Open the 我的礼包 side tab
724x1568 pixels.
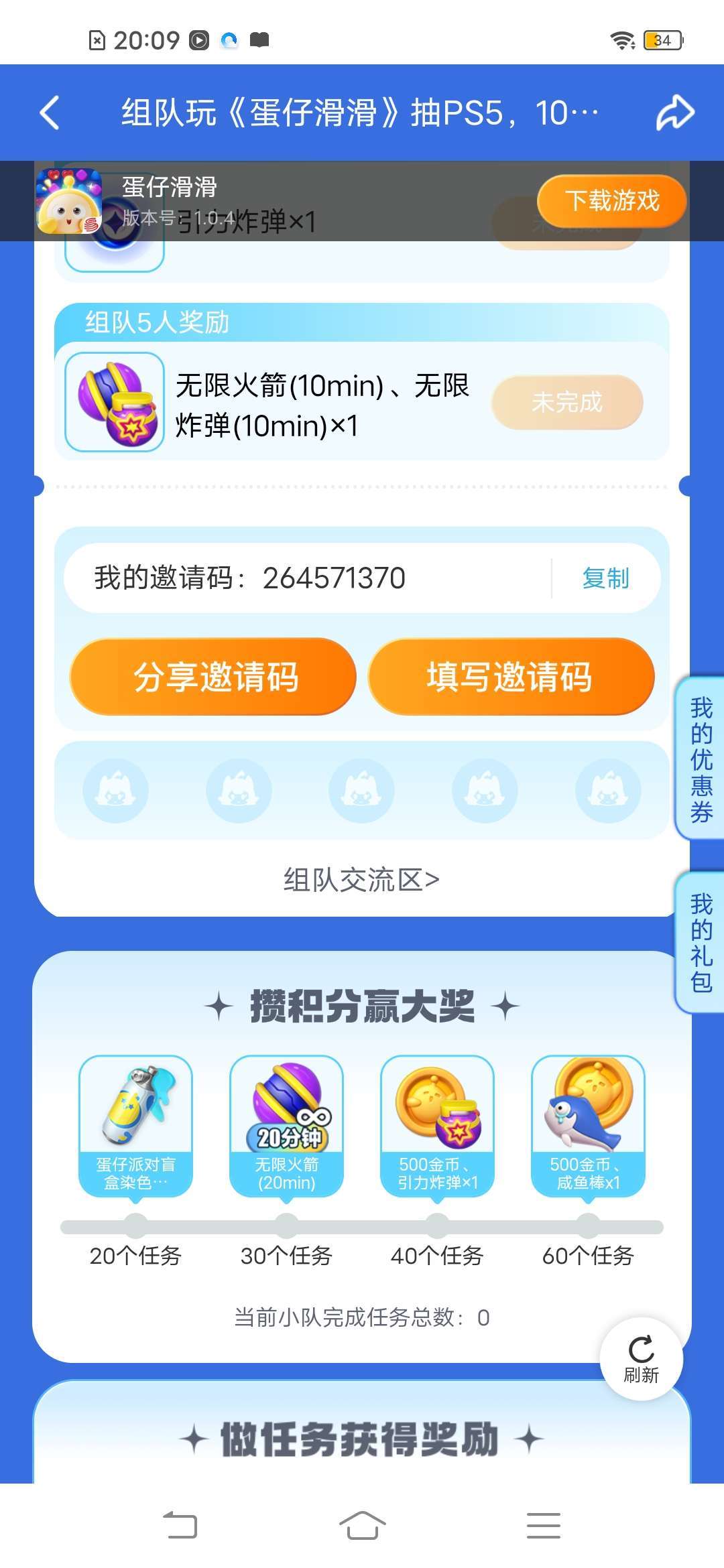pyautogui.click(x=701, y=942)
